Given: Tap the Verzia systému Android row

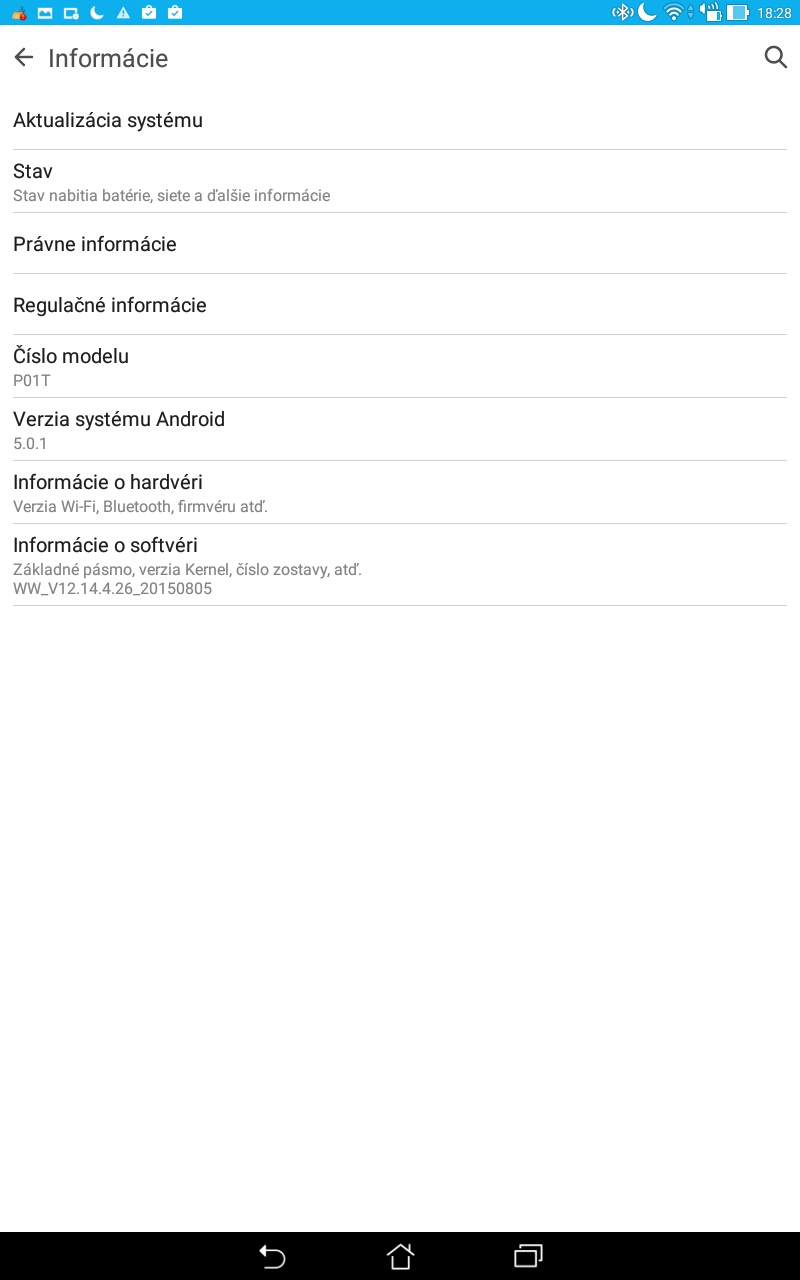Looking at the screenshot, I should tap(400, 430).
